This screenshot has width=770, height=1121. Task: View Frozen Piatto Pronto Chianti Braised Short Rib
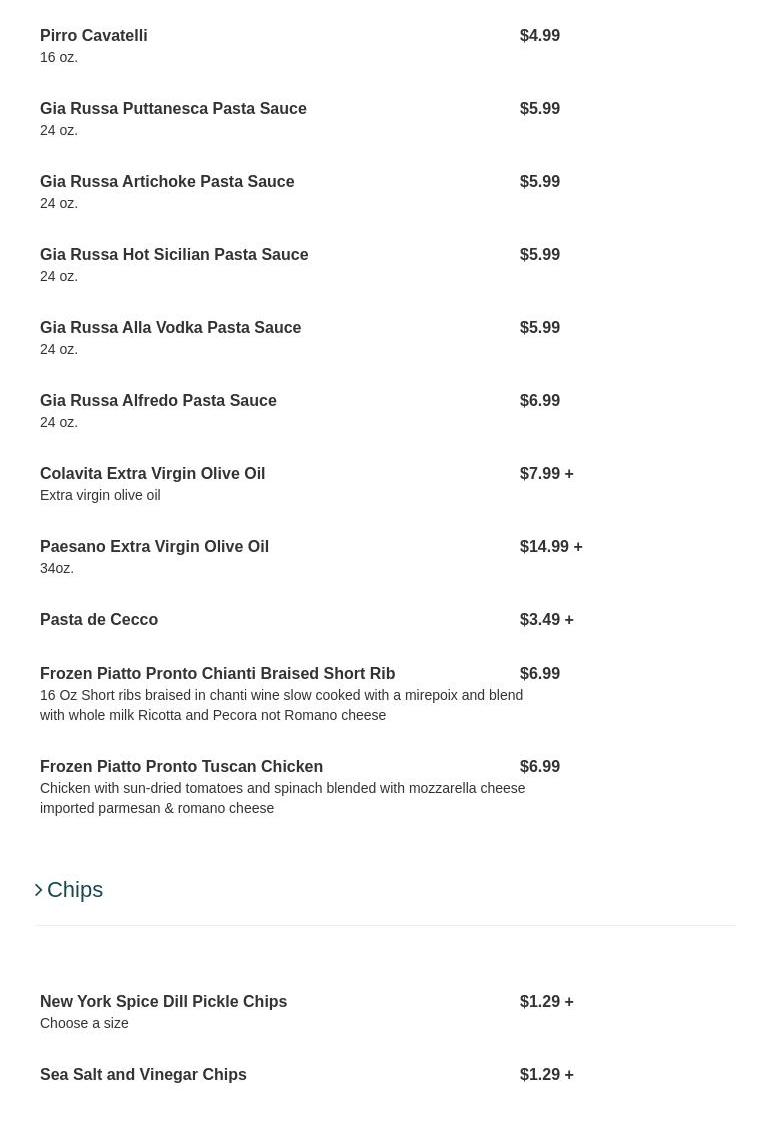click(217, 674)
